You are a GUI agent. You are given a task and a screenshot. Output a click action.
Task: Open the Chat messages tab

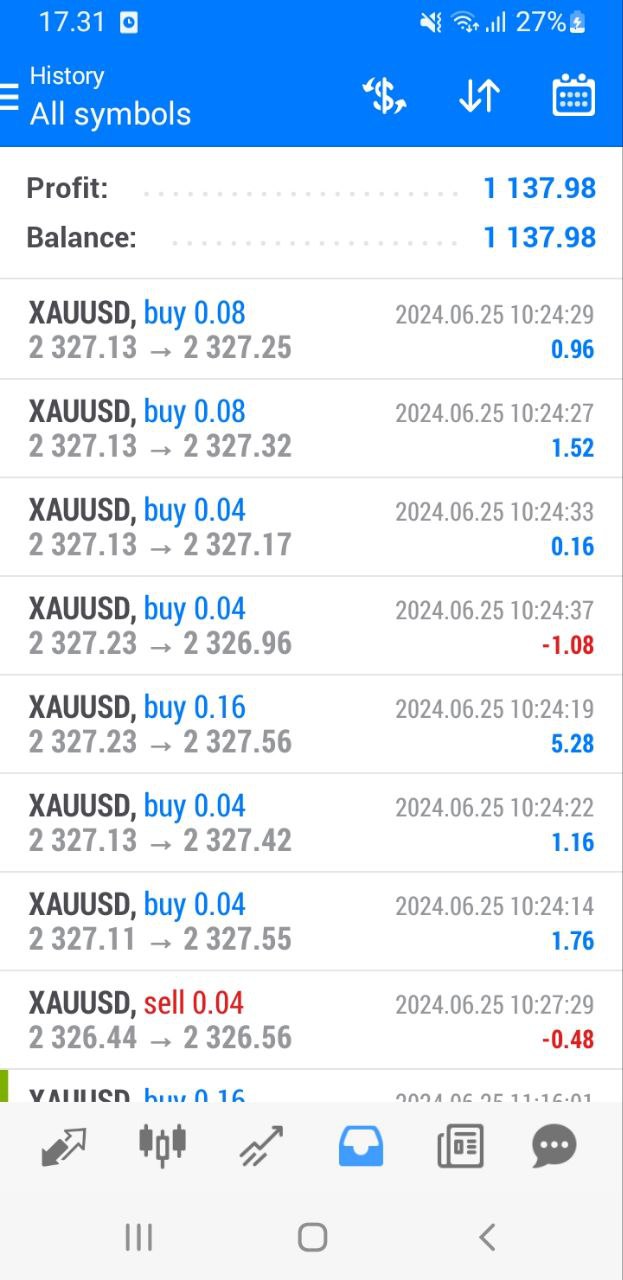(x=554, y=1146)
